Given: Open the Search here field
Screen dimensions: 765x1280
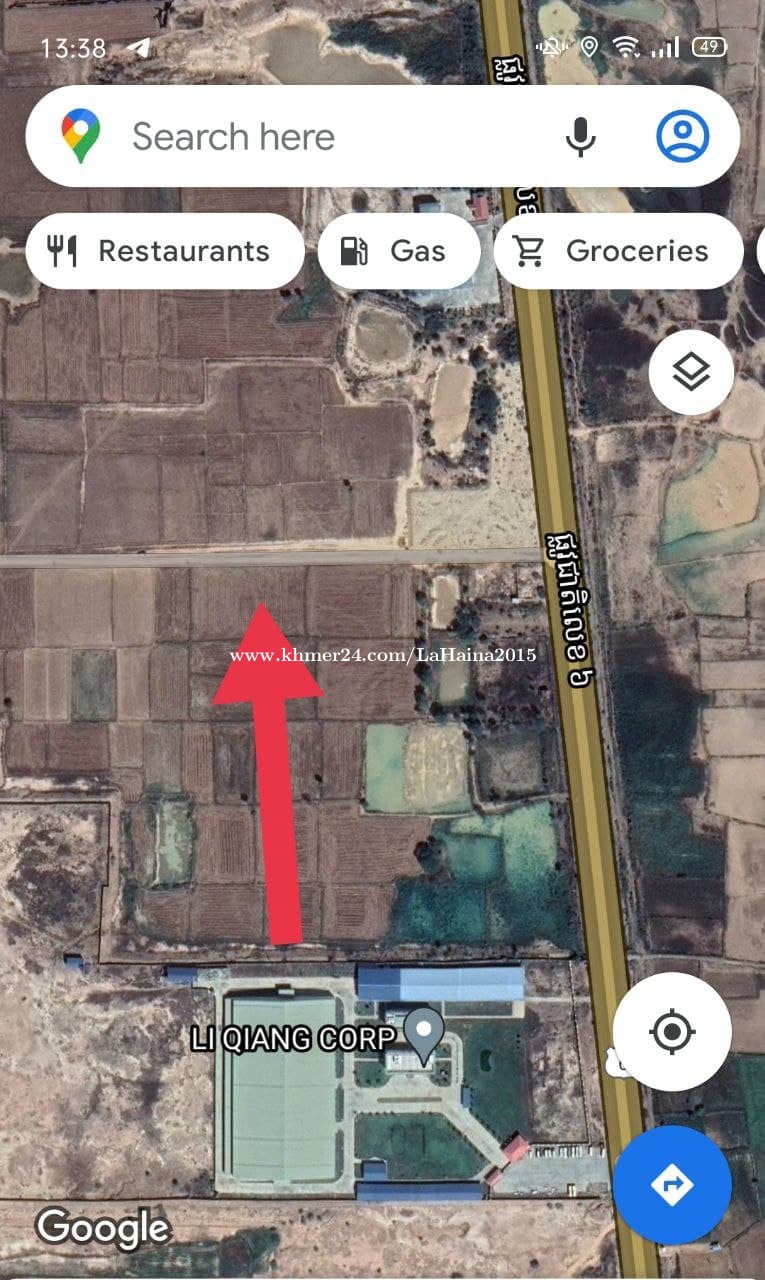Looking at the screenshot, I should click(300, 137).
